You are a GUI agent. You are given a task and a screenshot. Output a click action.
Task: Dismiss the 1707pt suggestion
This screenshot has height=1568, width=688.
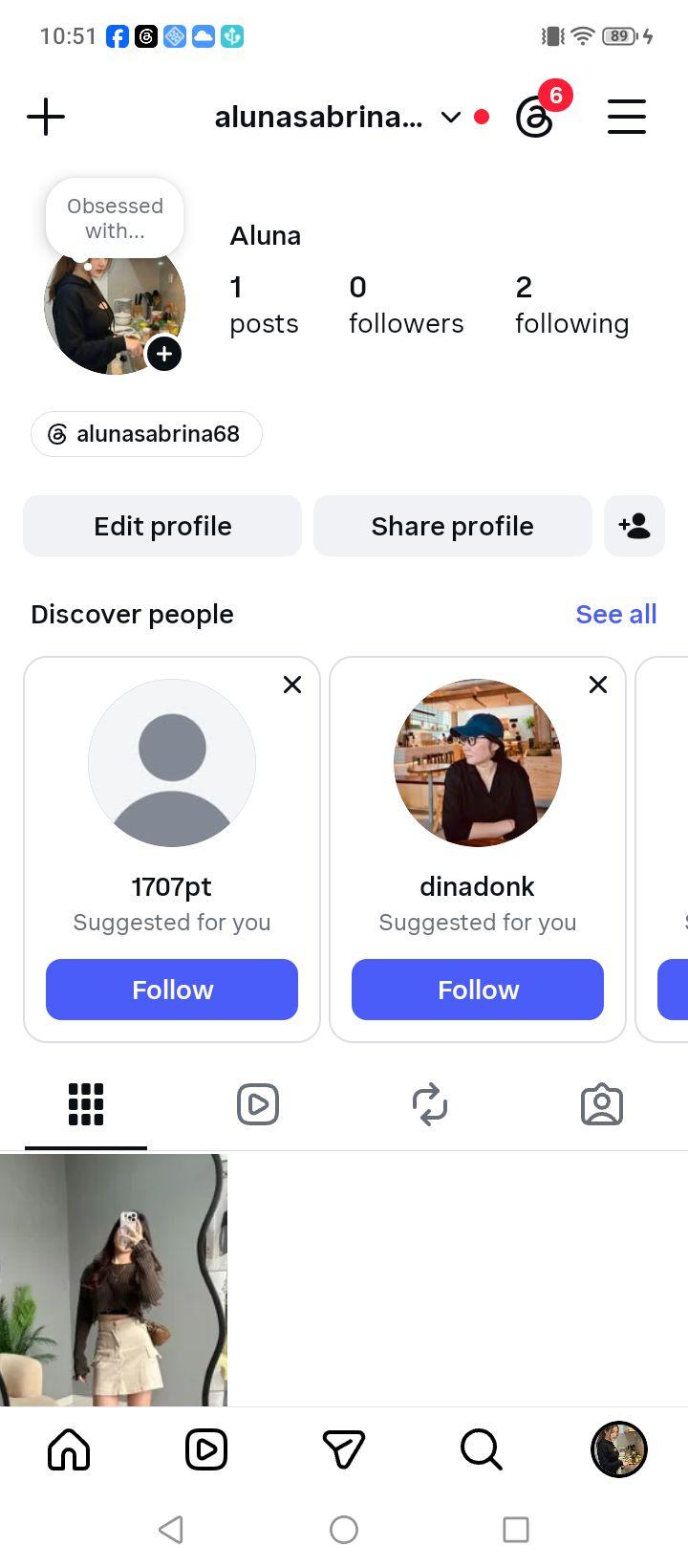click(292, 685)
